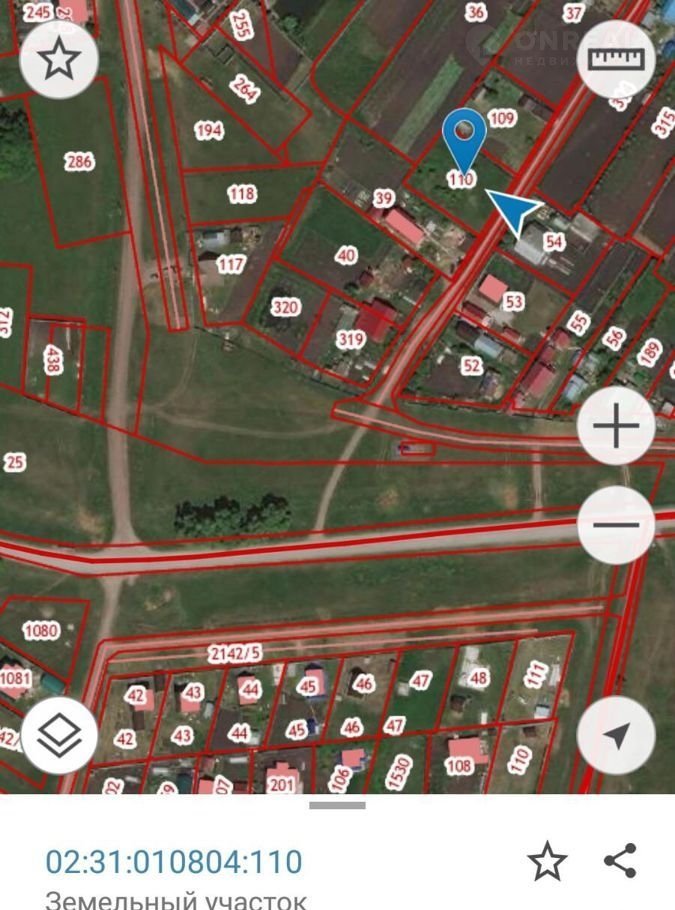Share parcel 02:31:010804:110

[621, 860]
